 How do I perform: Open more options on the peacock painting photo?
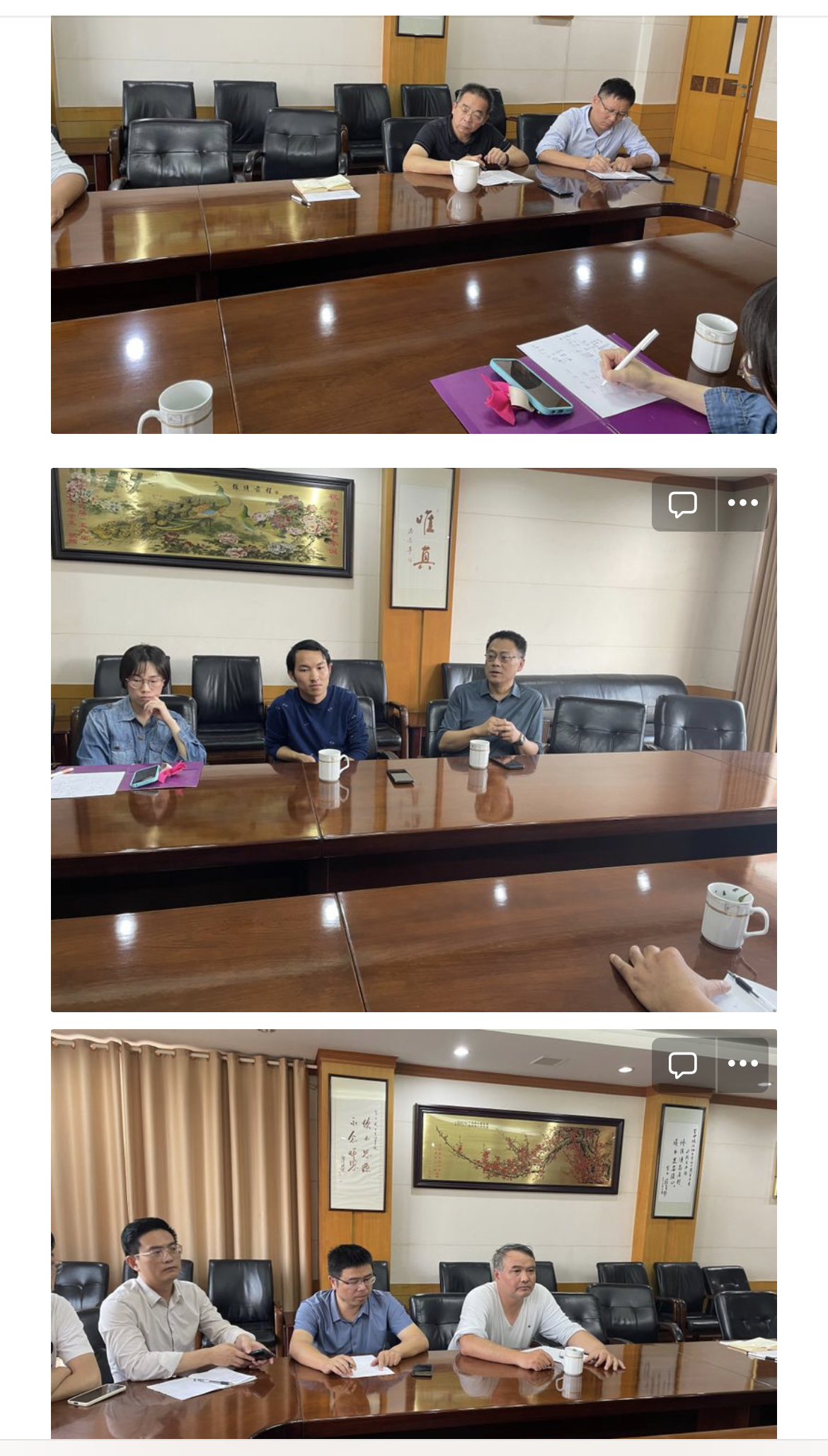[x=743, y=503]
